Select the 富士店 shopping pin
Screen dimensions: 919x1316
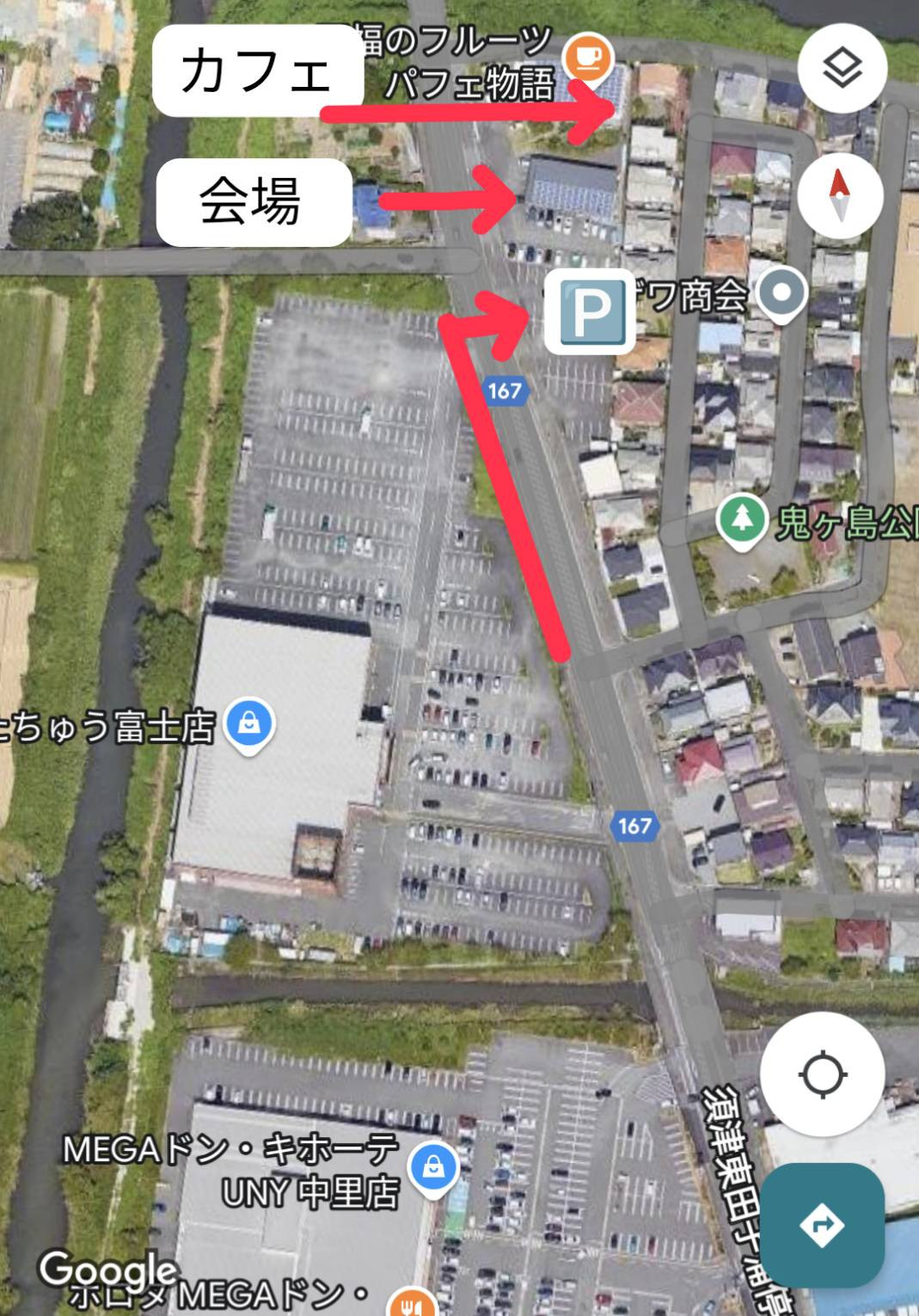pyautogui.click(x=248, y=724)
